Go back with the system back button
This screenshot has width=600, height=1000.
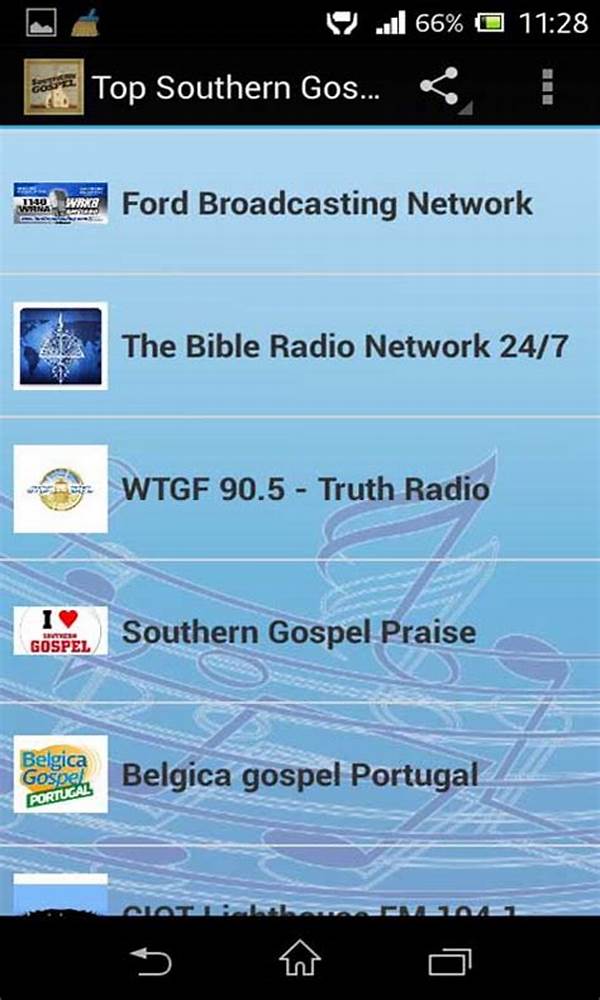[x=150, y=961]
